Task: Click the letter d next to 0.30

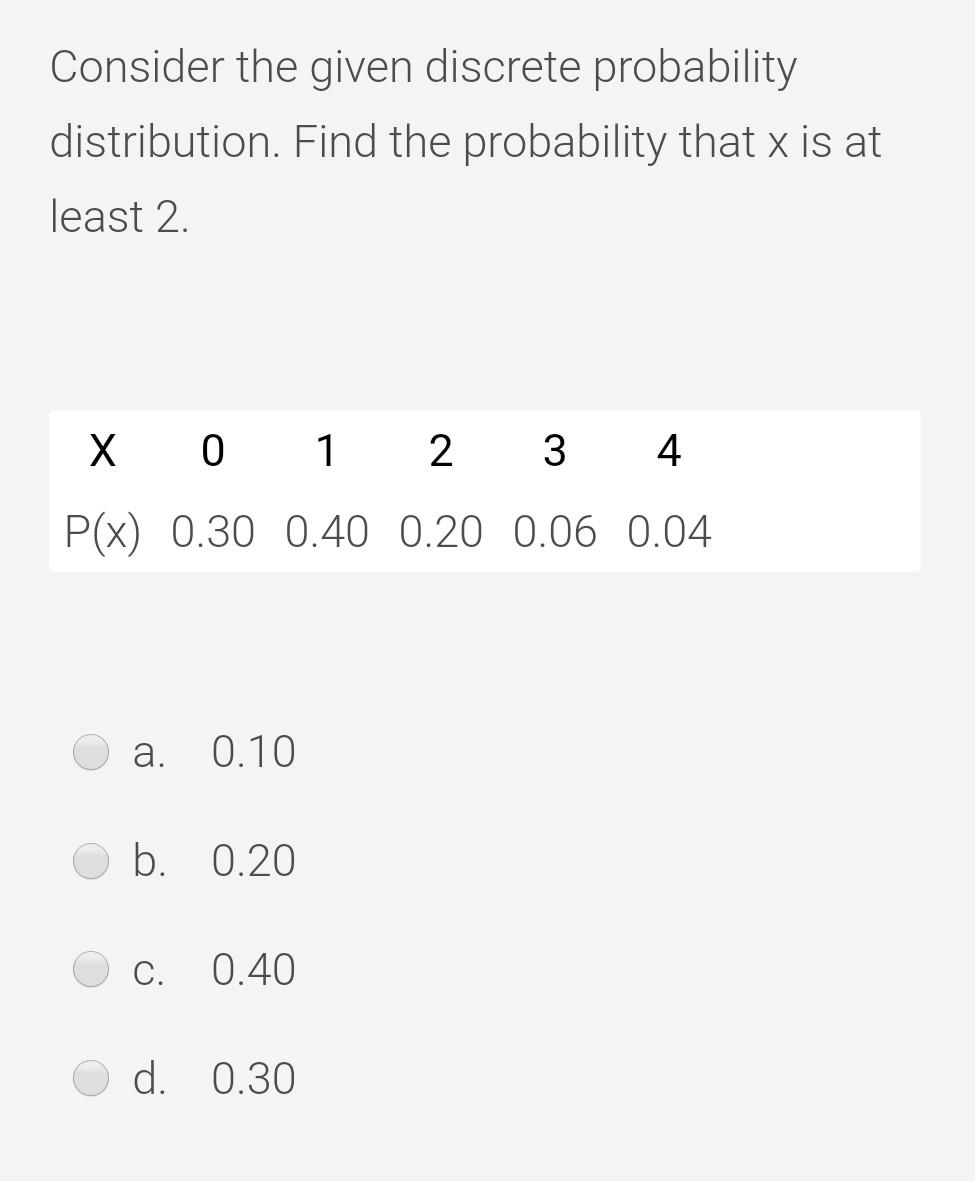Action: tap(148, 1078)
